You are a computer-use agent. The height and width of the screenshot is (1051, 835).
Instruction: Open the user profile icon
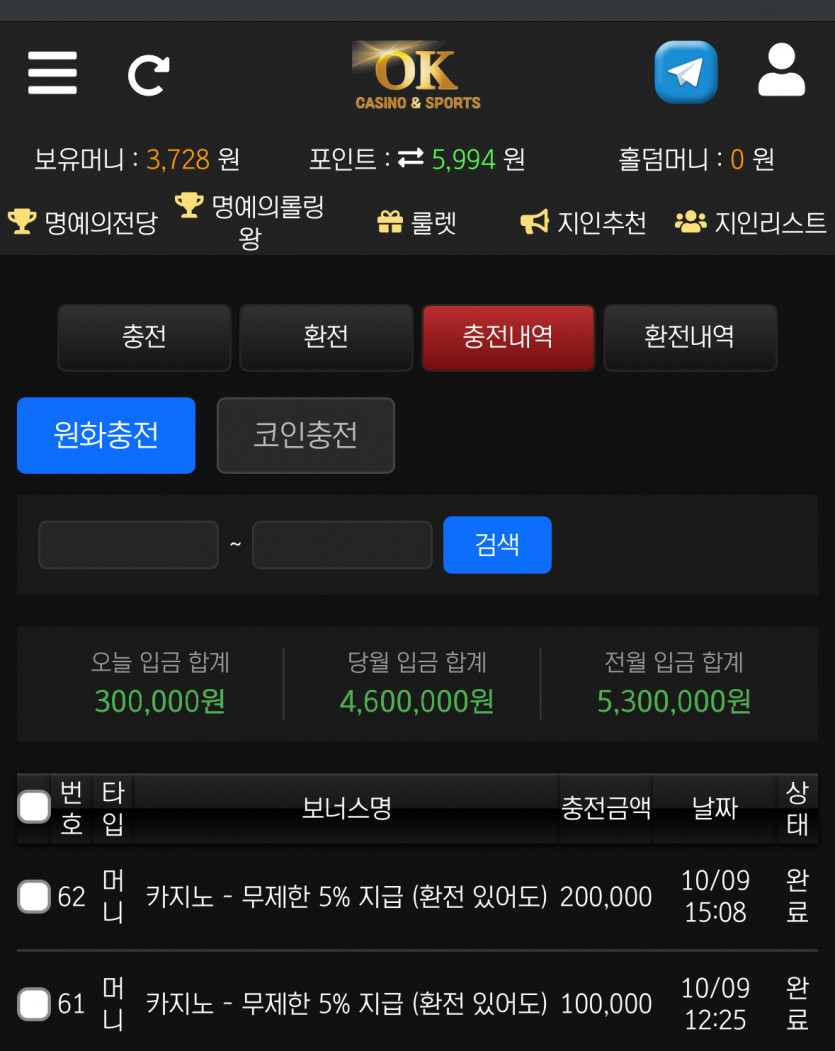point(781,70)
